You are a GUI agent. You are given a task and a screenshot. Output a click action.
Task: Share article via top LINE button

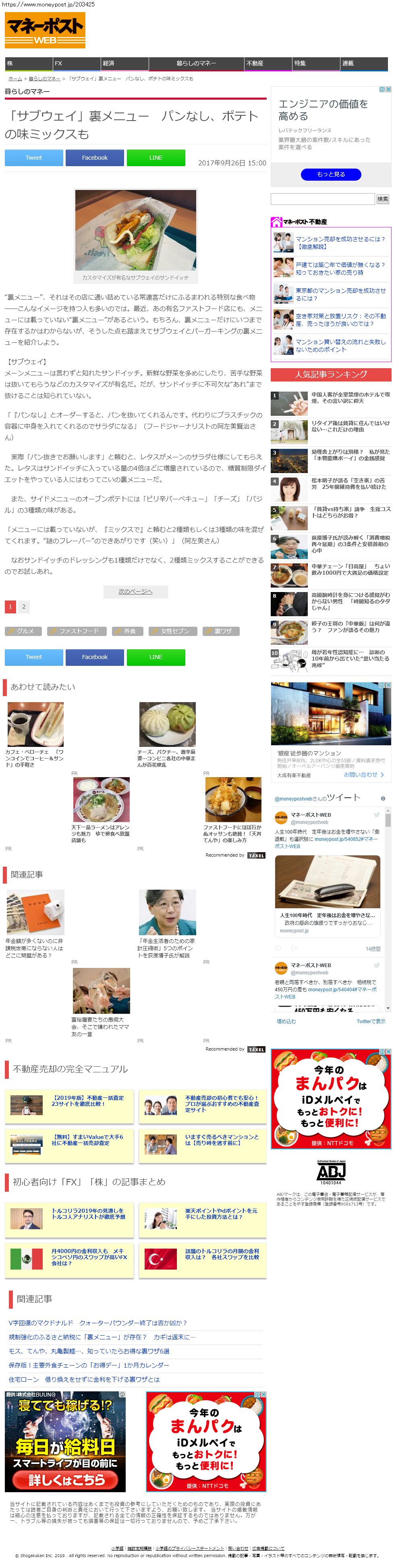tap(156, 158)
